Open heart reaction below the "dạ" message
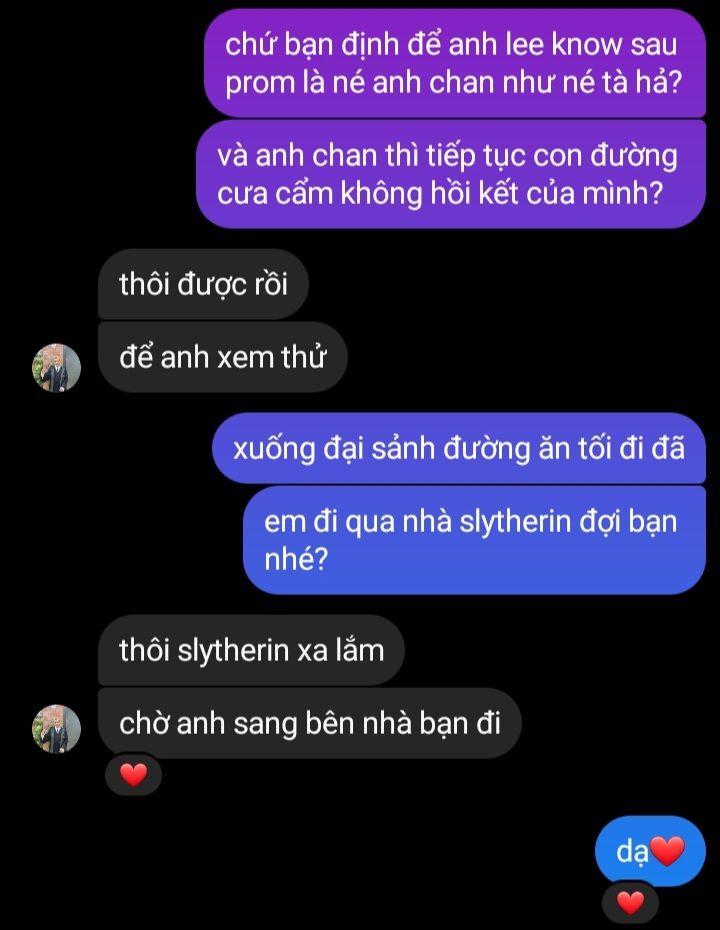 pos(630,903)
